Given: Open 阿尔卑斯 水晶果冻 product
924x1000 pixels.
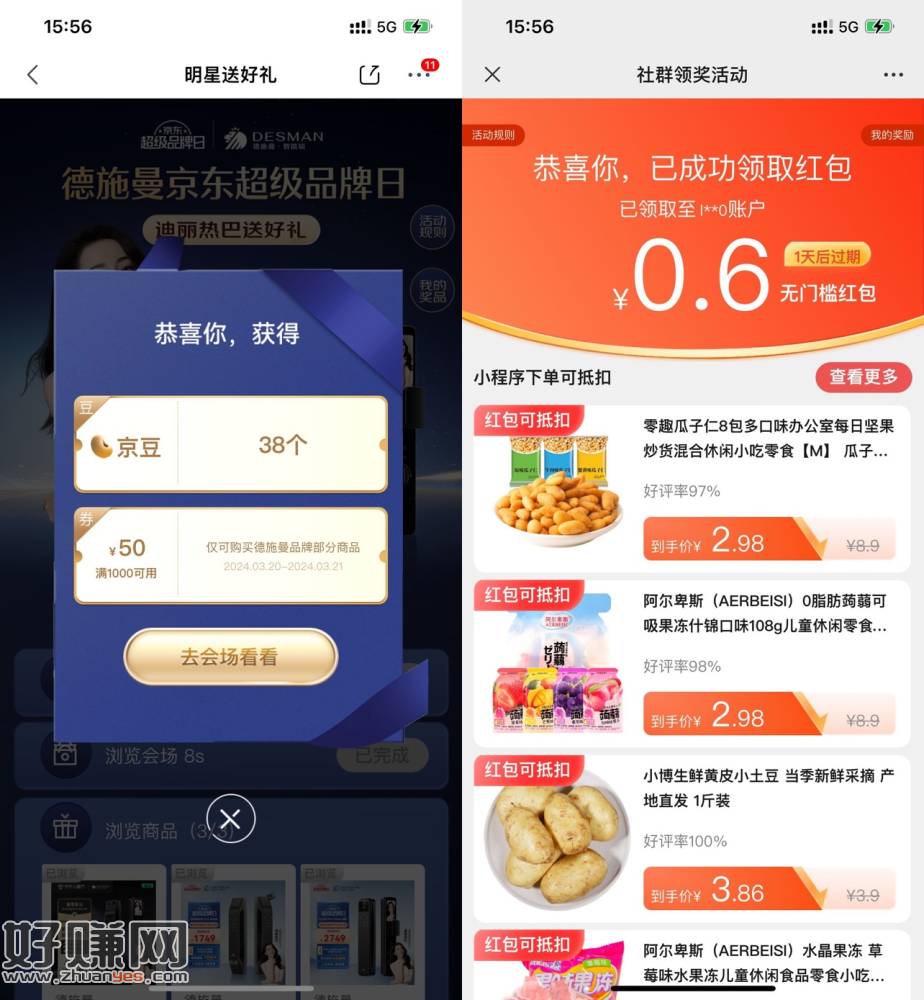Looking at the screenshot, I should click(x=692, y=965).
